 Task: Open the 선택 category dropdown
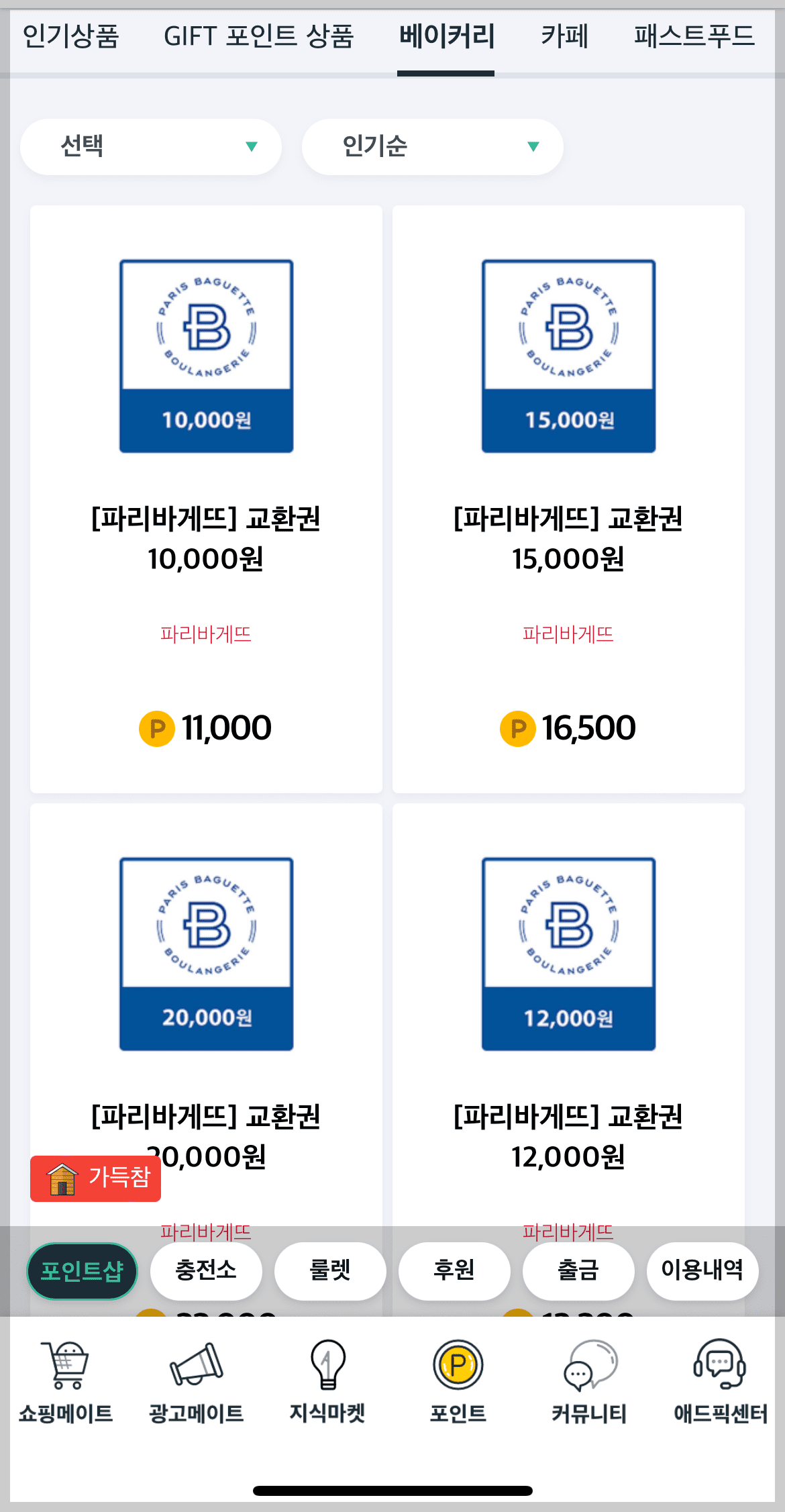[150, 147]
